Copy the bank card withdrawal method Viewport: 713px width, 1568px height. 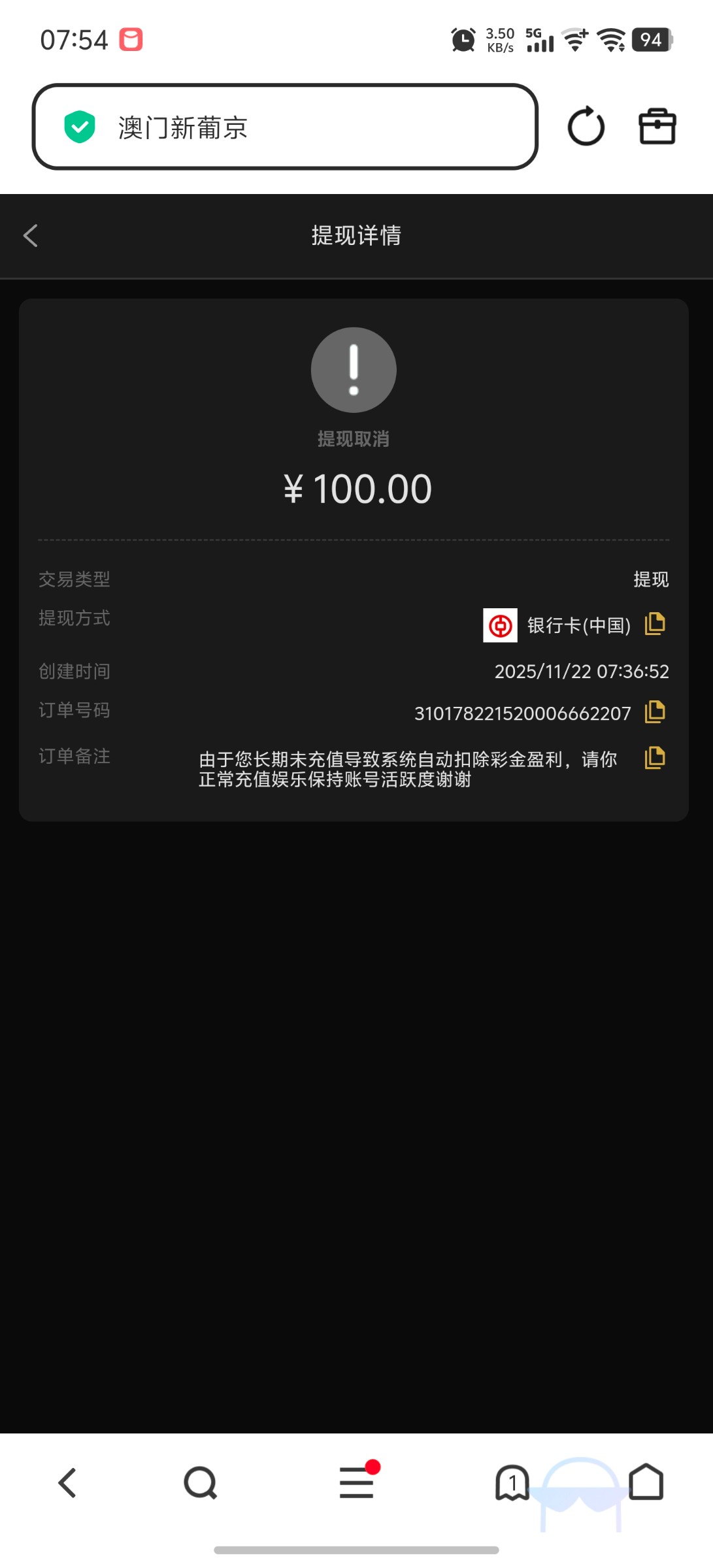655,625
